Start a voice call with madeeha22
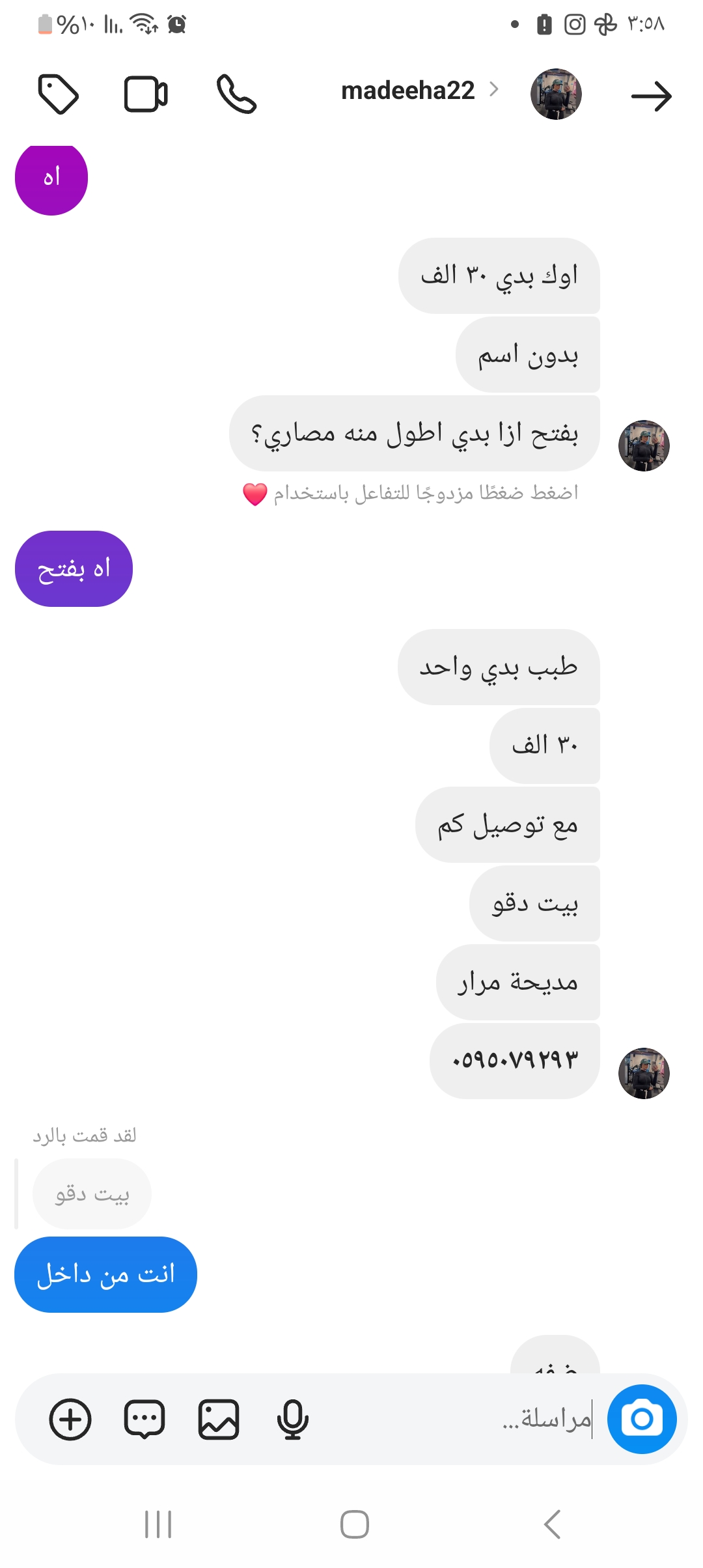This screenshot has height=1568, width=703. [236, 94]
